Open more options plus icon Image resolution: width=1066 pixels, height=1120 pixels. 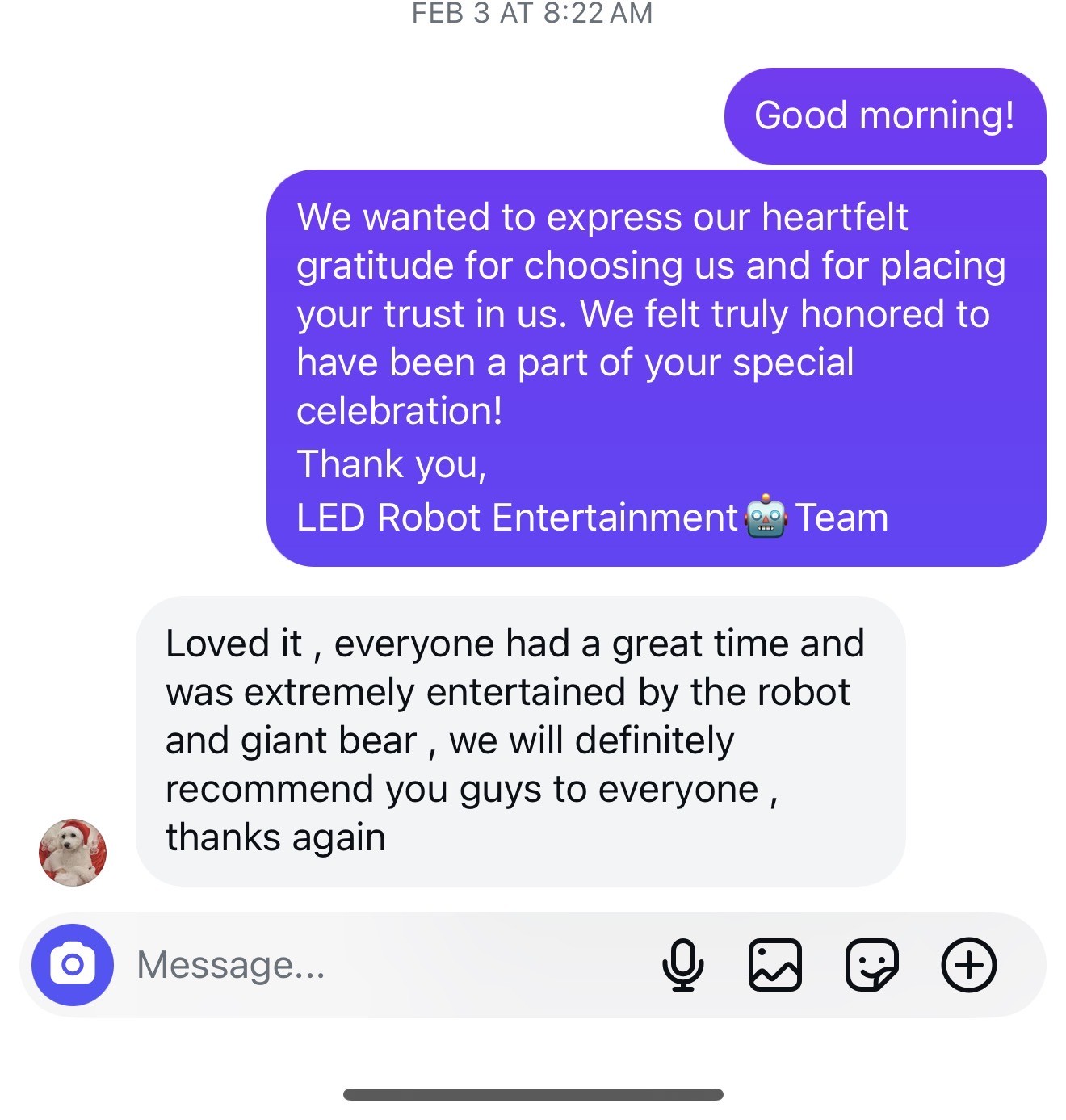coord(968,964)
